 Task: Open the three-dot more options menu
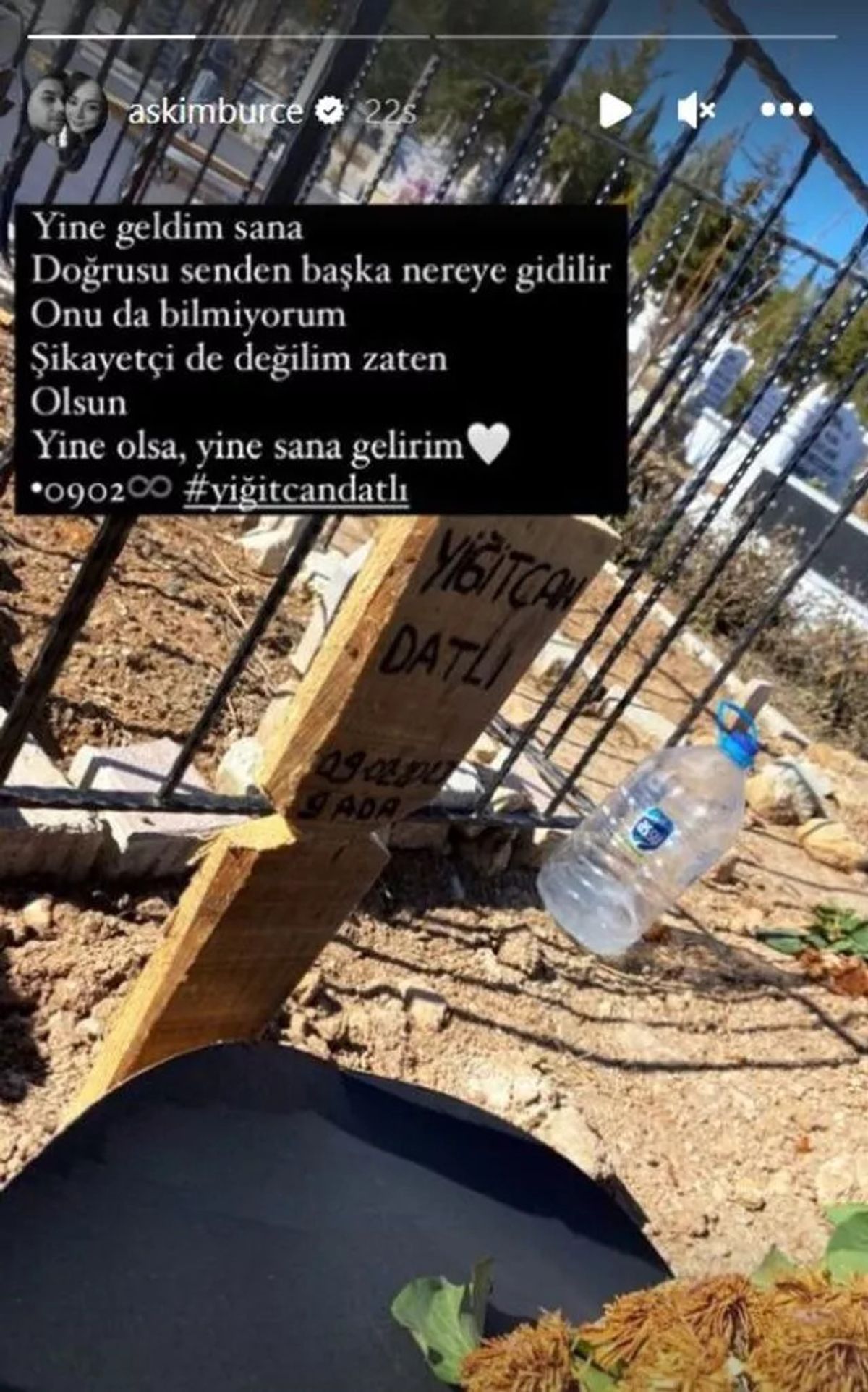pos(787,110)
